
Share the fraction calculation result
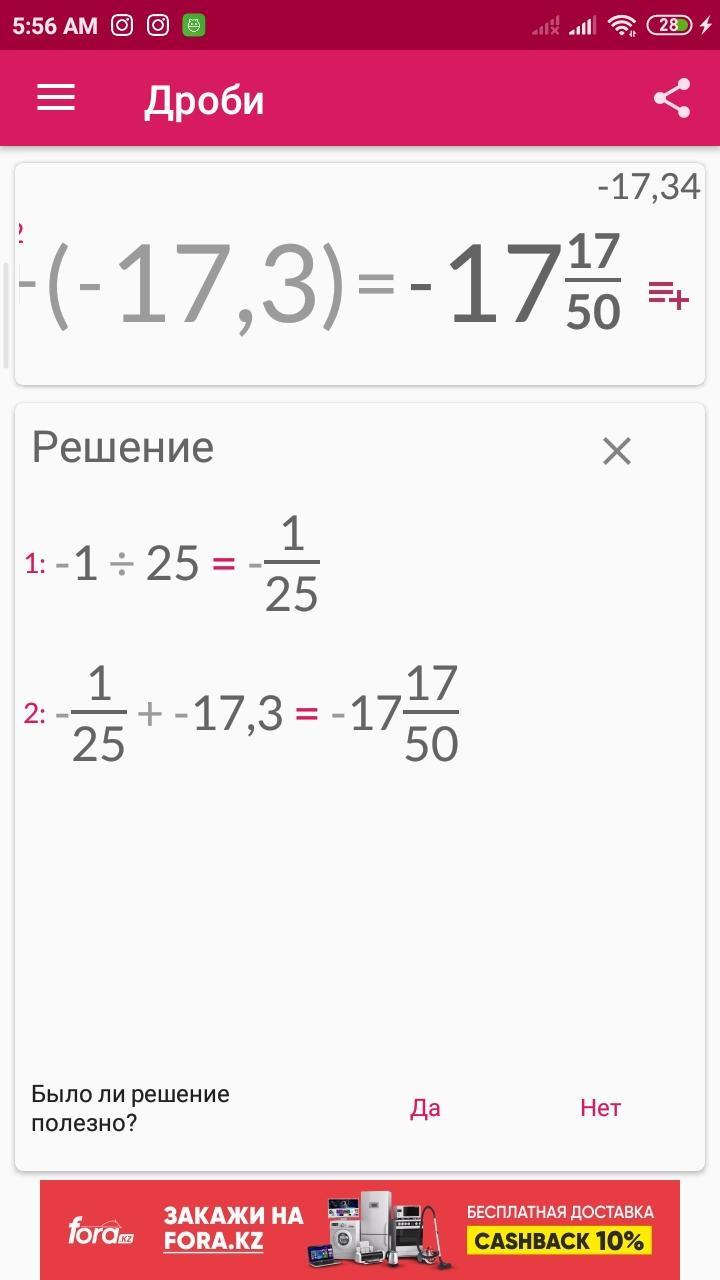pos(672,99)
